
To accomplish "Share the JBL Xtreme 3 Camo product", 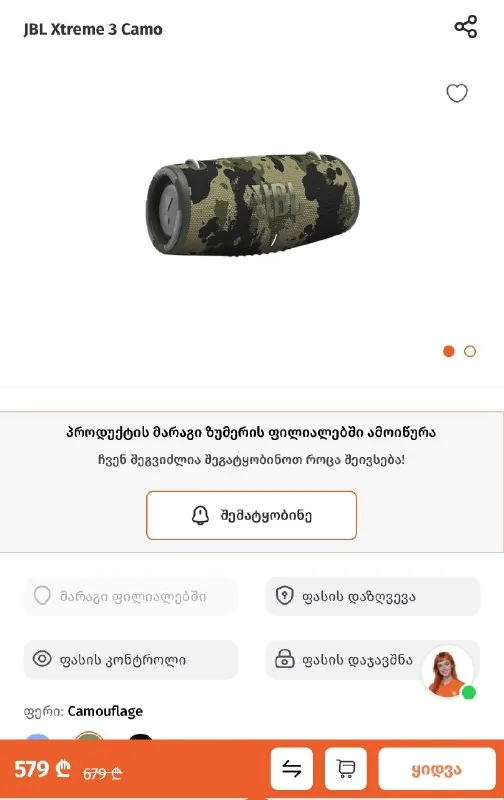I will pyautogui.click(x=465, y=27).
